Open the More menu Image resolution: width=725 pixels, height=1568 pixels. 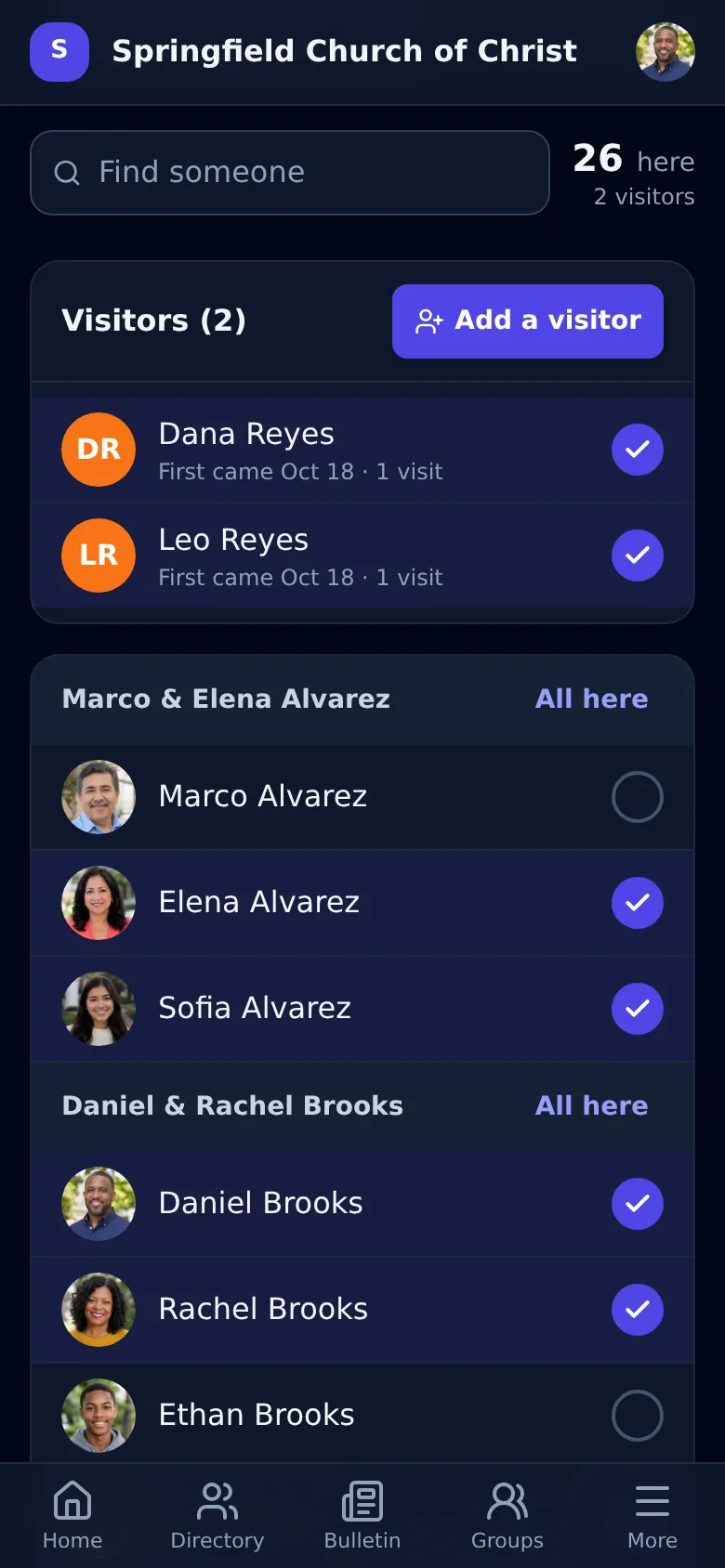pos(652,1516)
